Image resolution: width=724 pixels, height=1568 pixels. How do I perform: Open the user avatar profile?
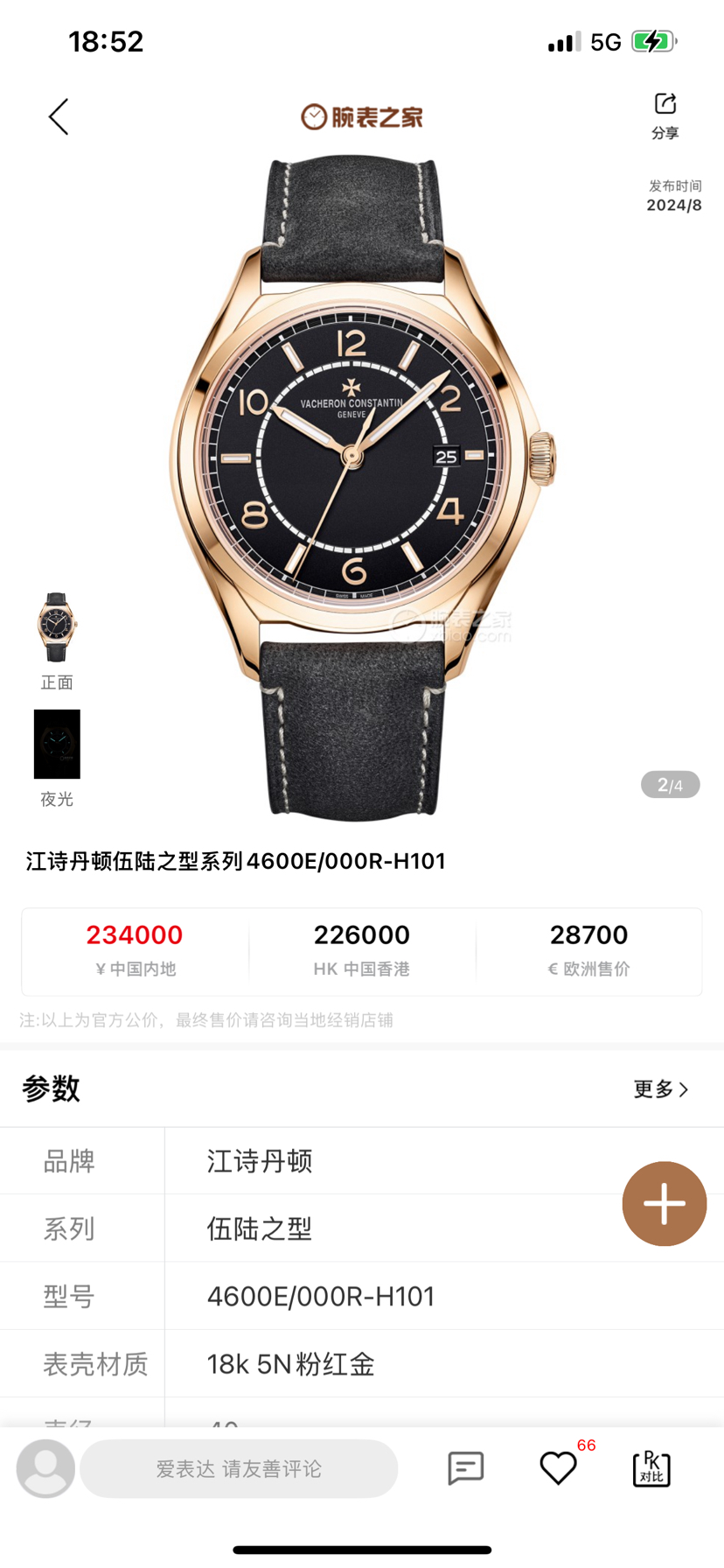point(45,1468)
